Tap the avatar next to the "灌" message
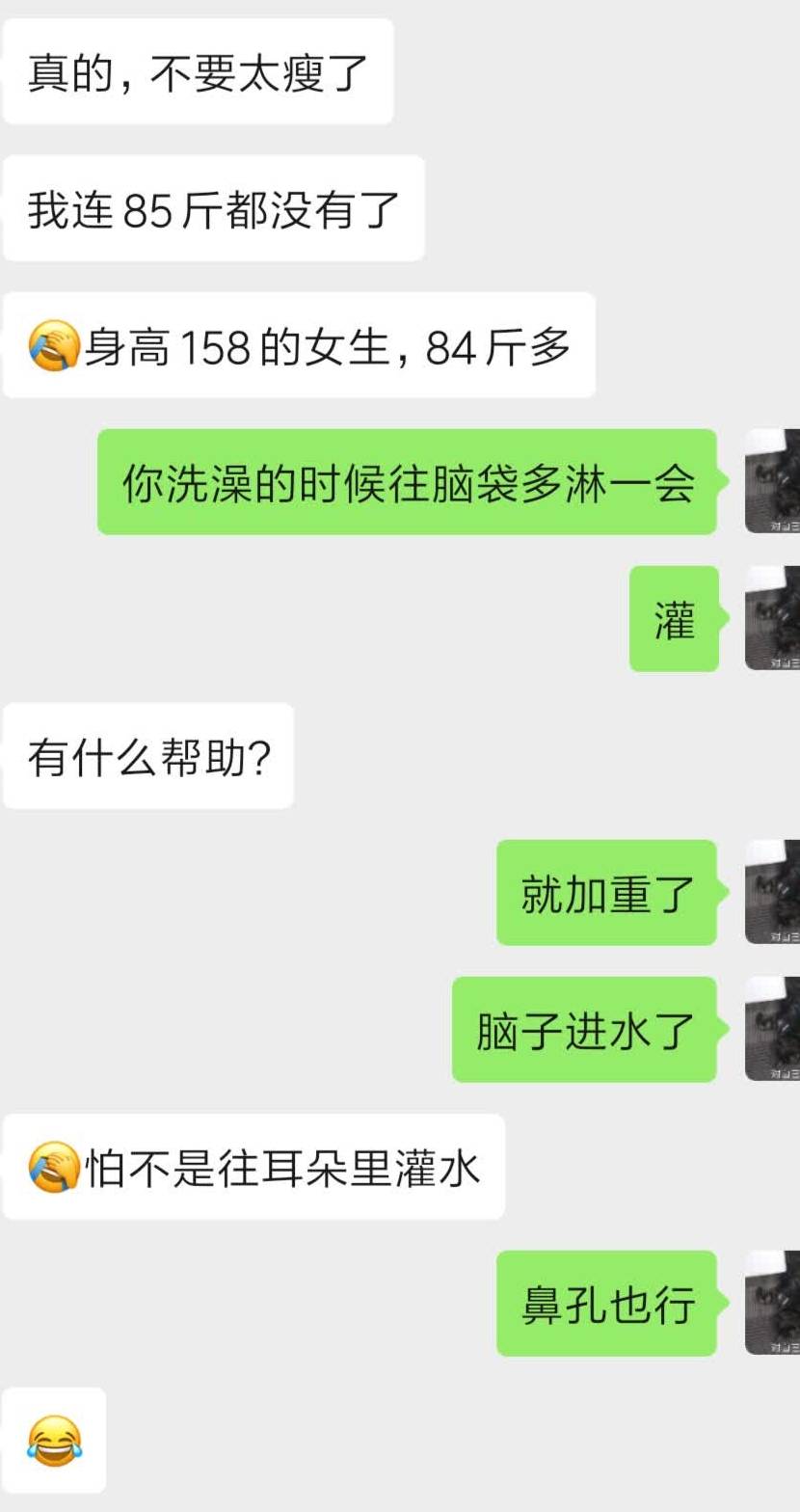The height and width of the screenshot is (1512, 800). point(772,618)
